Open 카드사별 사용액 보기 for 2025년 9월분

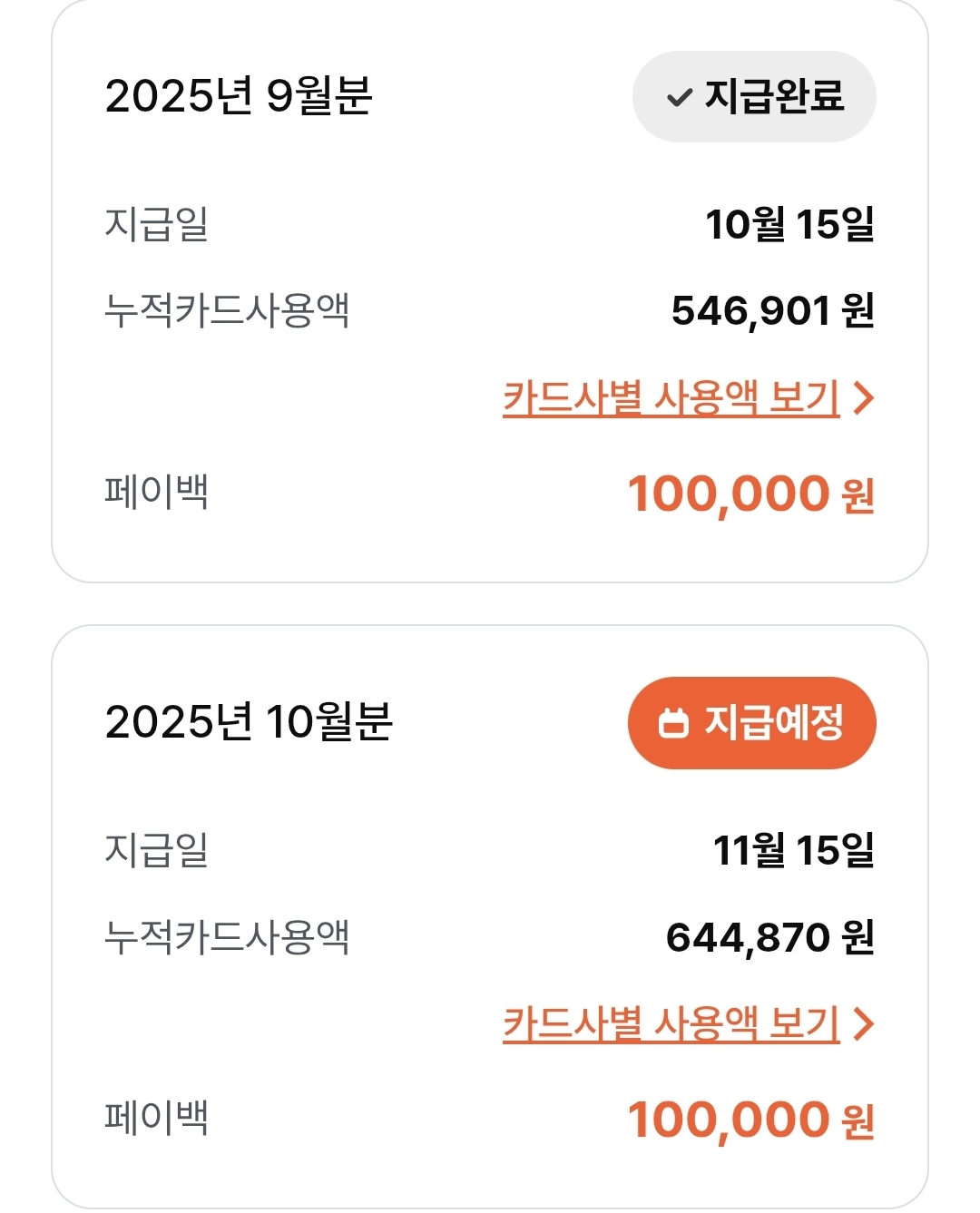[687, 397]
